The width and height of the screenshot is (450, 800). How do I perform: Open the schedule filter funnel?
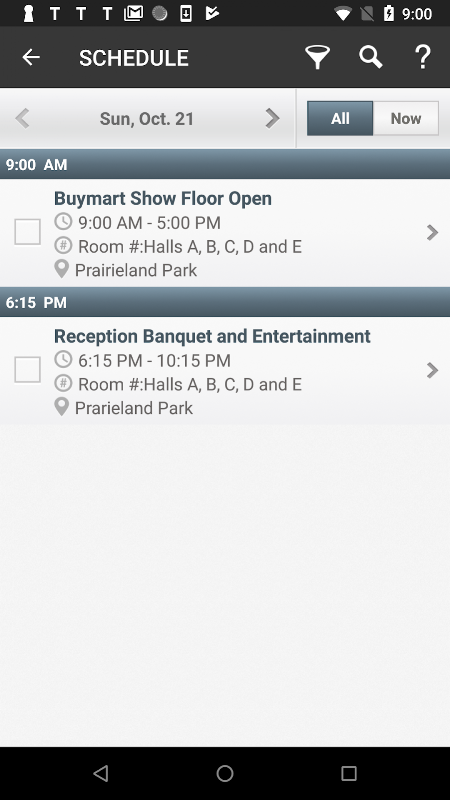[317, 57]
